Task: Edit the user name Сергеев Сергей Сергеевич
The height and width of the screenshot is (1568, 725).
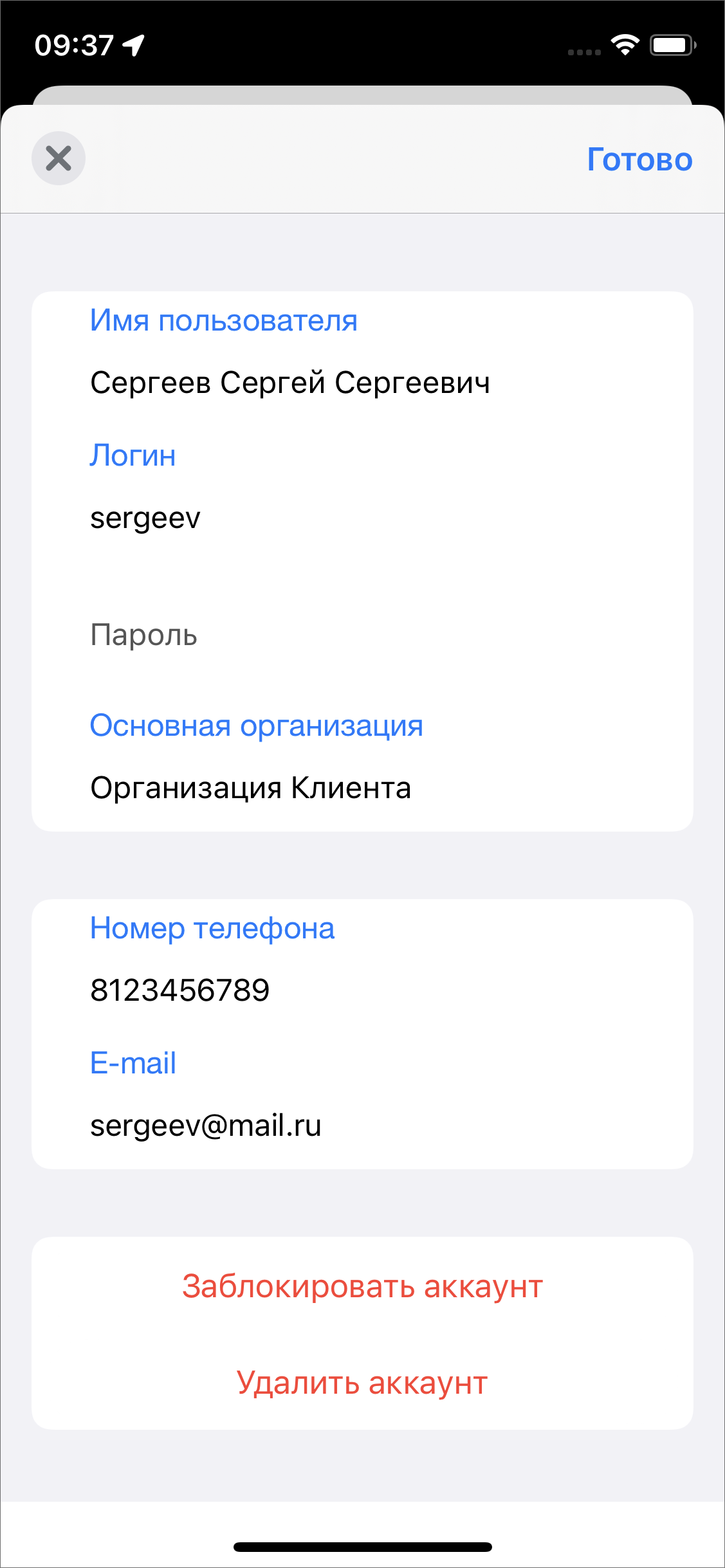Action: [x=290, y=383]
